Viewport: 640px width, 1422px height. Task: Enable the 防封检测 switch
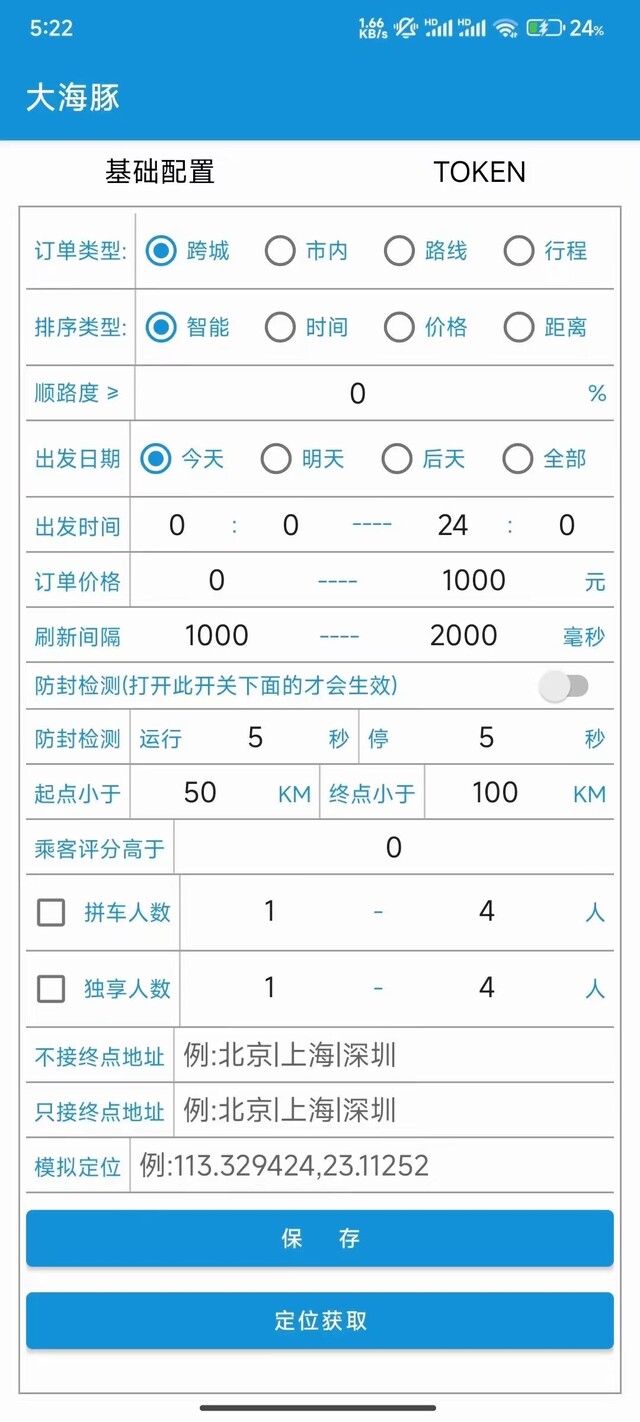564,686
